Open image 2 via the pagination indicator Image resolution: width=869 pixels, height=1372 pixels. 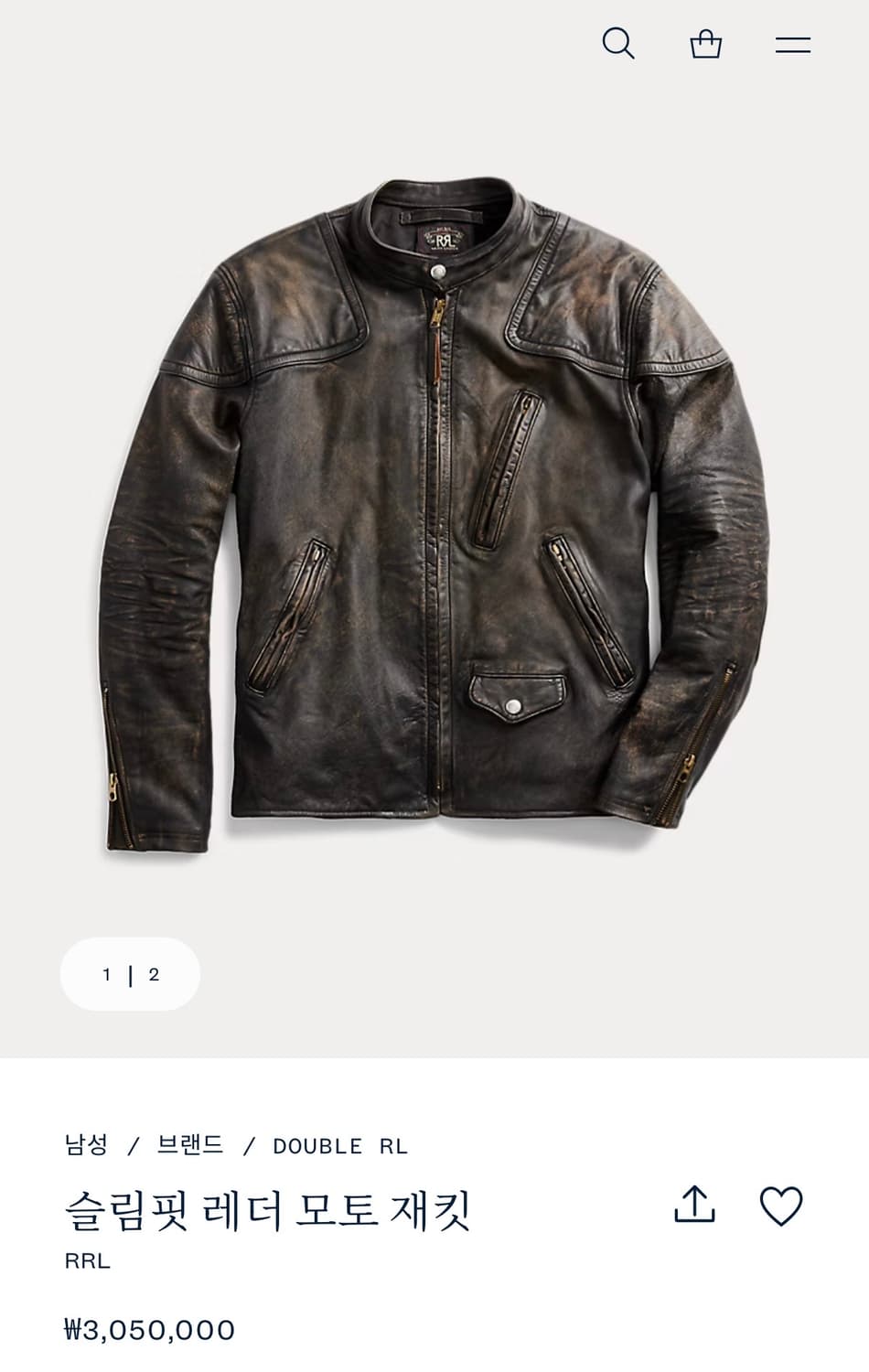pyautogui.click(x=153, y=974)
